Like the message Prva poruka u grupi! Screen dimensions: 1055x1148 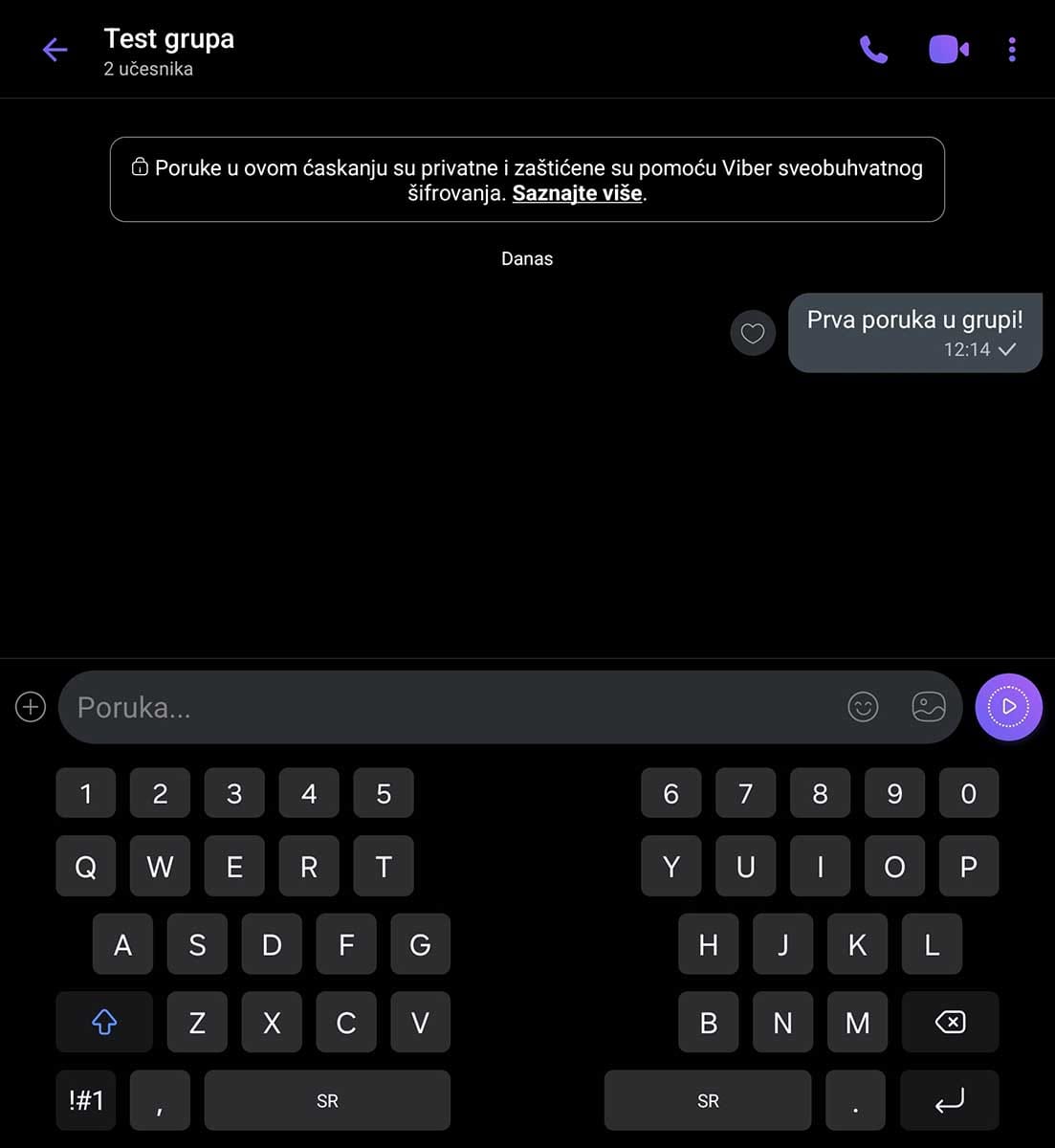pos(753,333)
